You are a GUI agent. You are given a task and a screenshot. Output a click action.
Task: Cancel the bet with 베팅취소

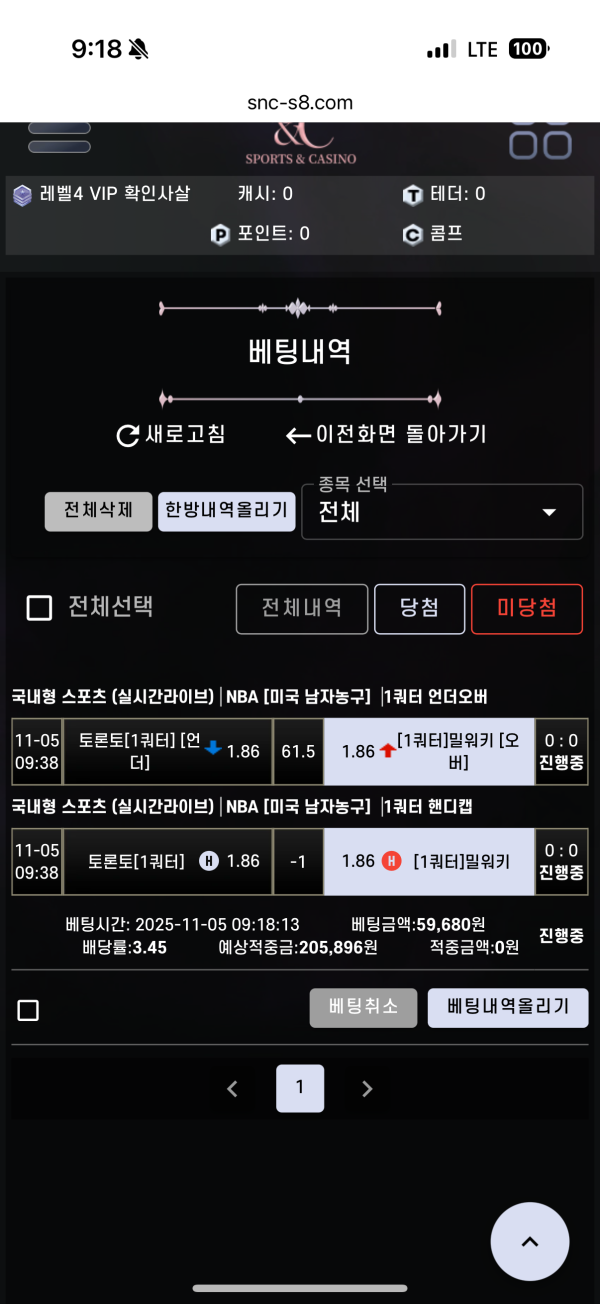click(363, 1007)
